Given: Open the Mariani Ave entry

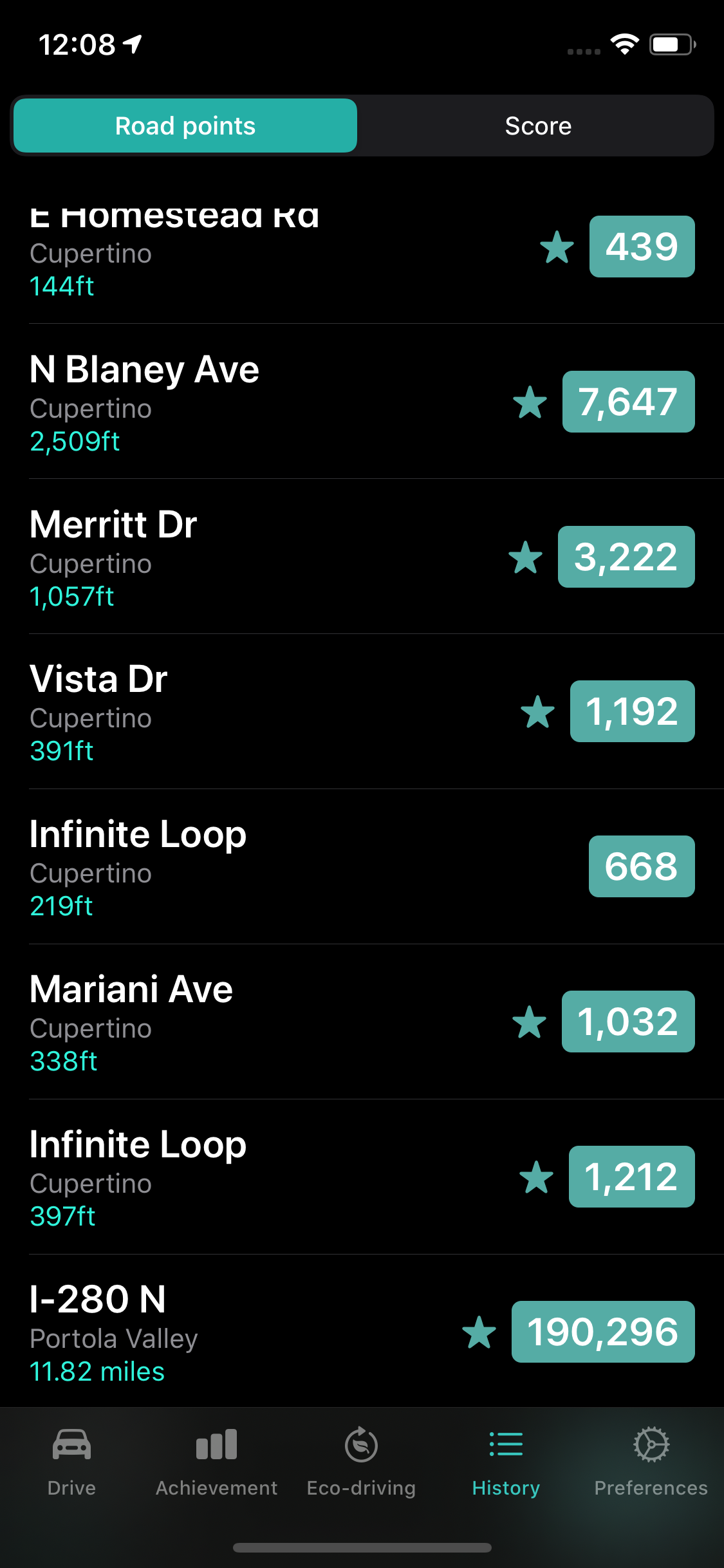Looking at the screenshot, I should tap(362, 1022).
